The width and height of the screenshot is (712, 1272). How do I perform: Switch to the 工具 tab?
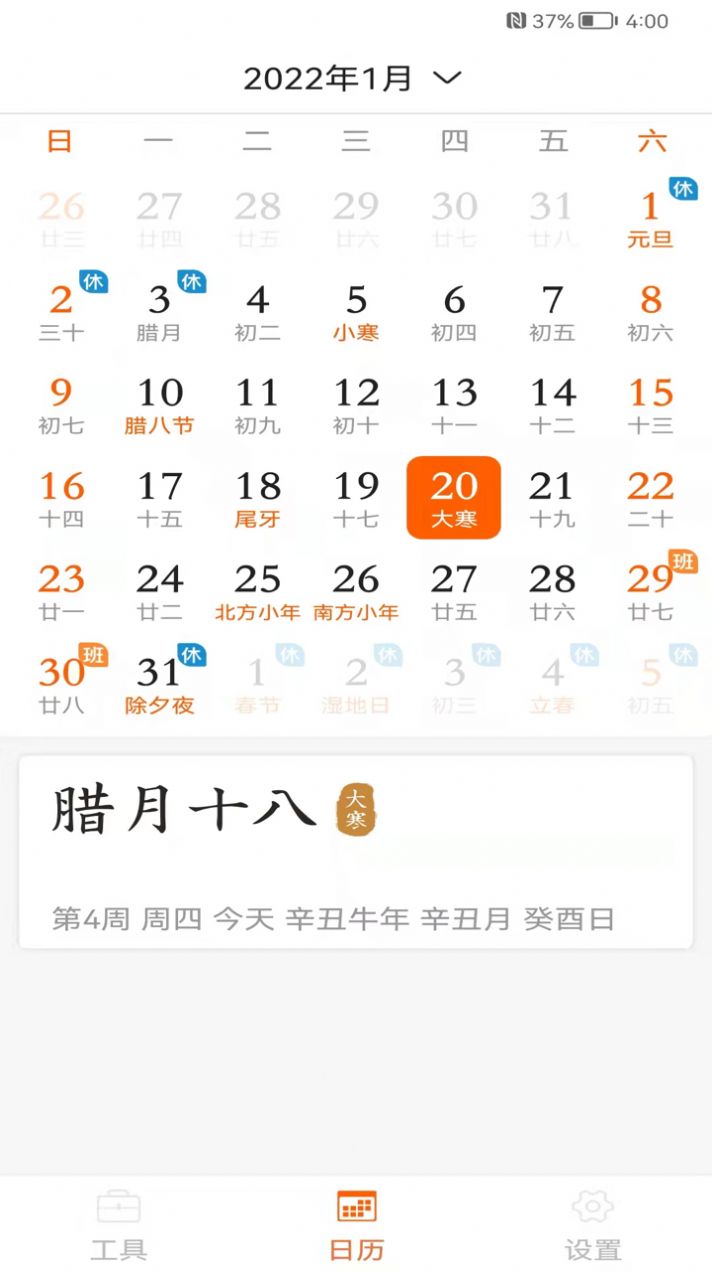pos(119,1225)
